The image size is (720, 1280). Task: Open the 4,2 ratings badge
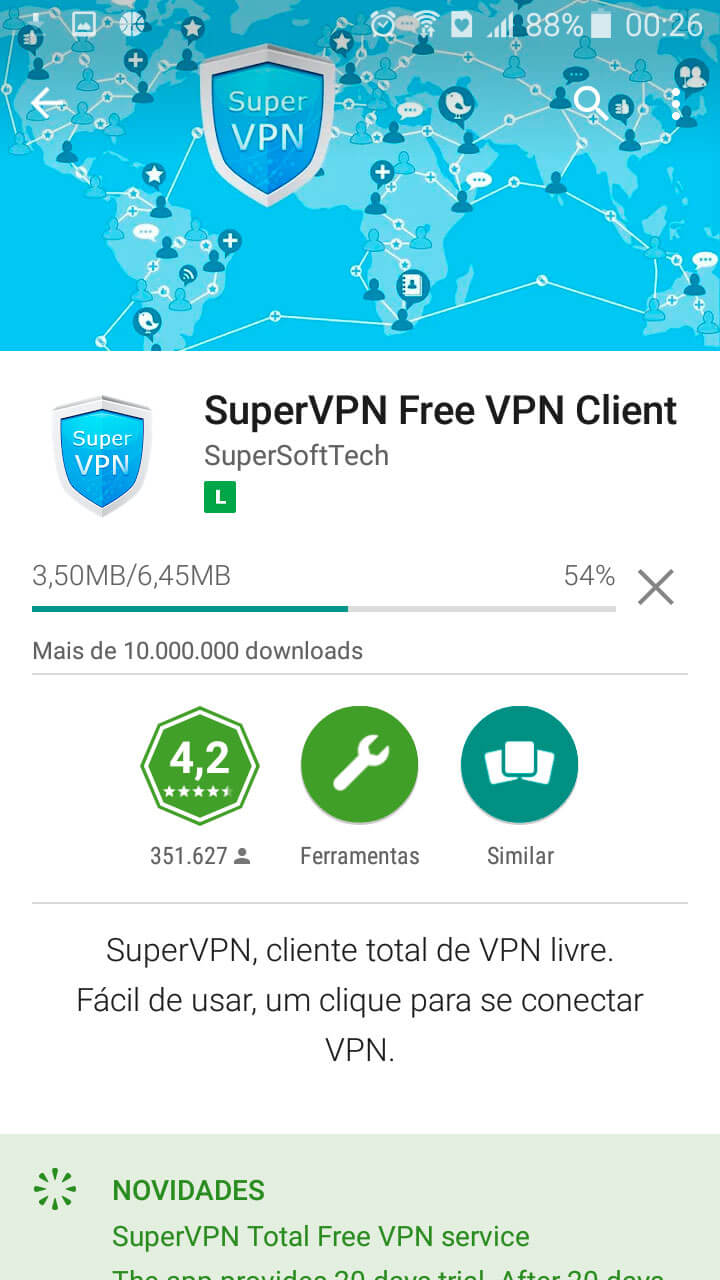(x=200, y=765)
